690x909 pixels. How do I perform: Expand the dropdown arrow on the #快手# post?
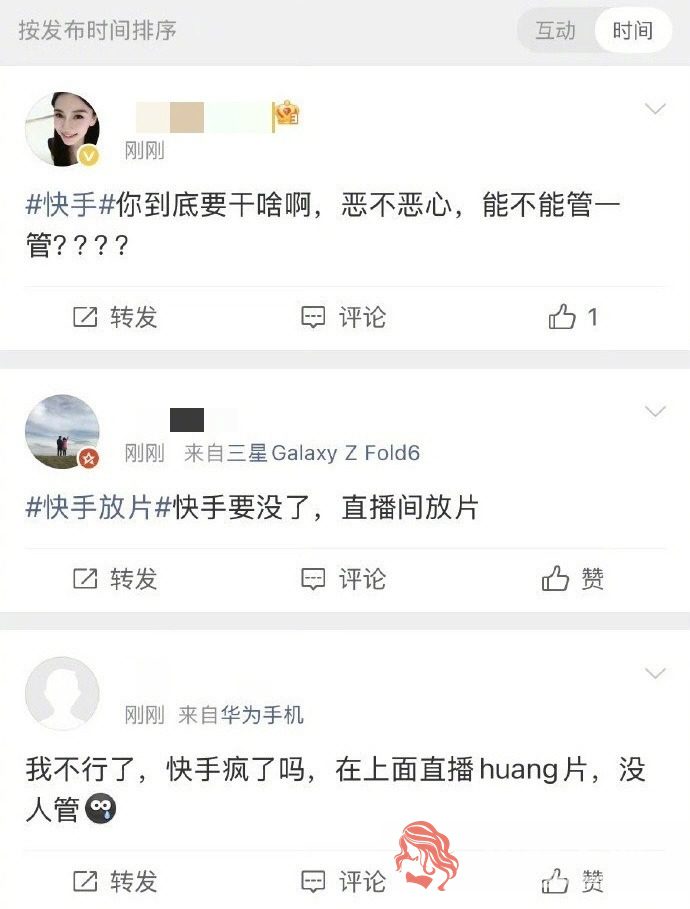(x=655, y=109)
